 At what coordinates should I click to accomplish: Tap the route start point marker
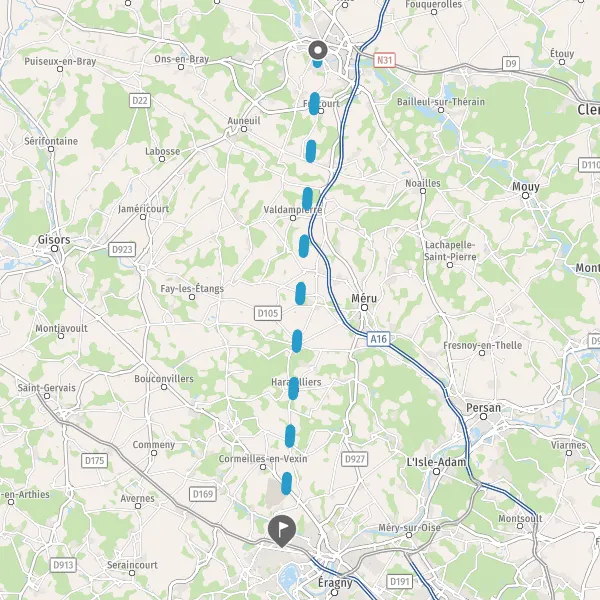(318, 50)
